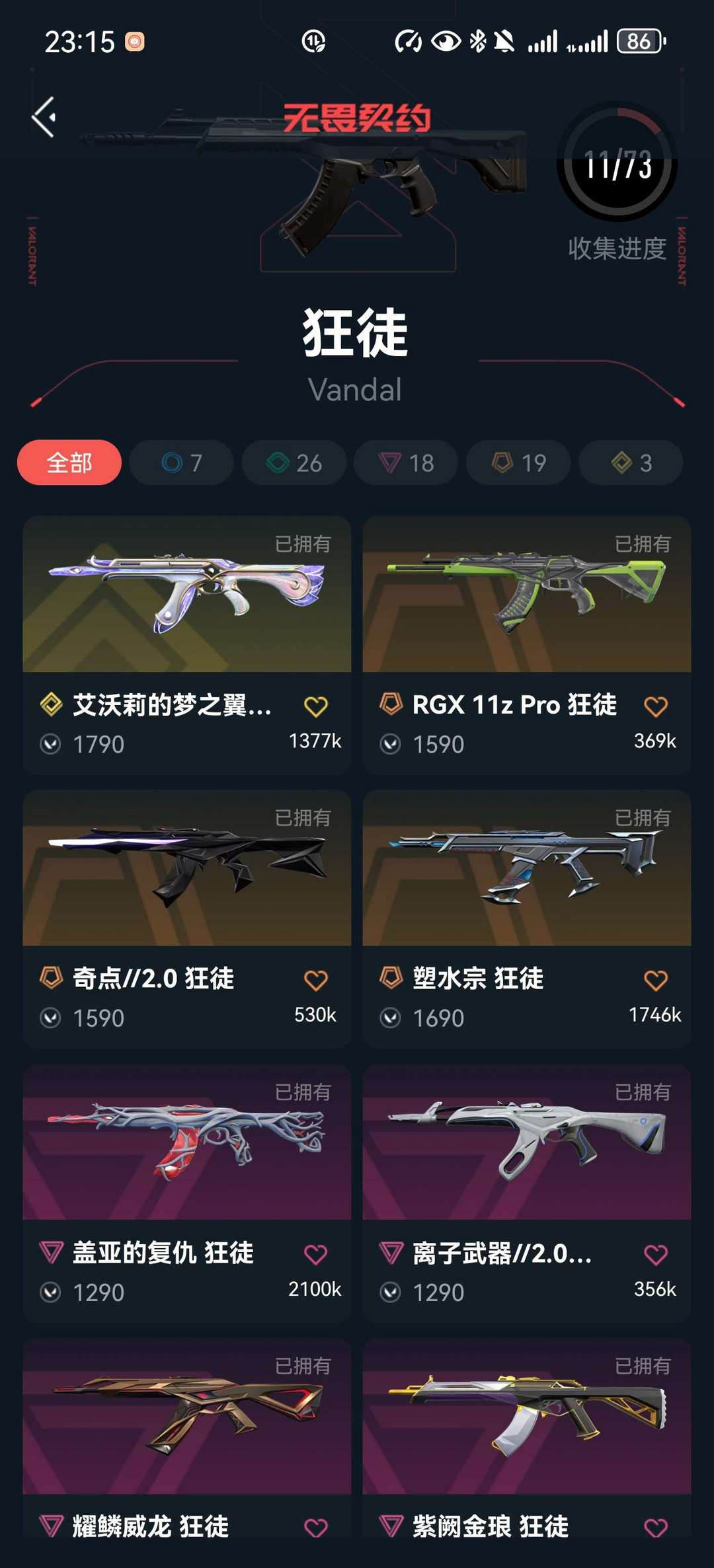This screenshot has height=1568, width=714.
Task: Select the 全部 filter chip
Action: coord(69,463)
